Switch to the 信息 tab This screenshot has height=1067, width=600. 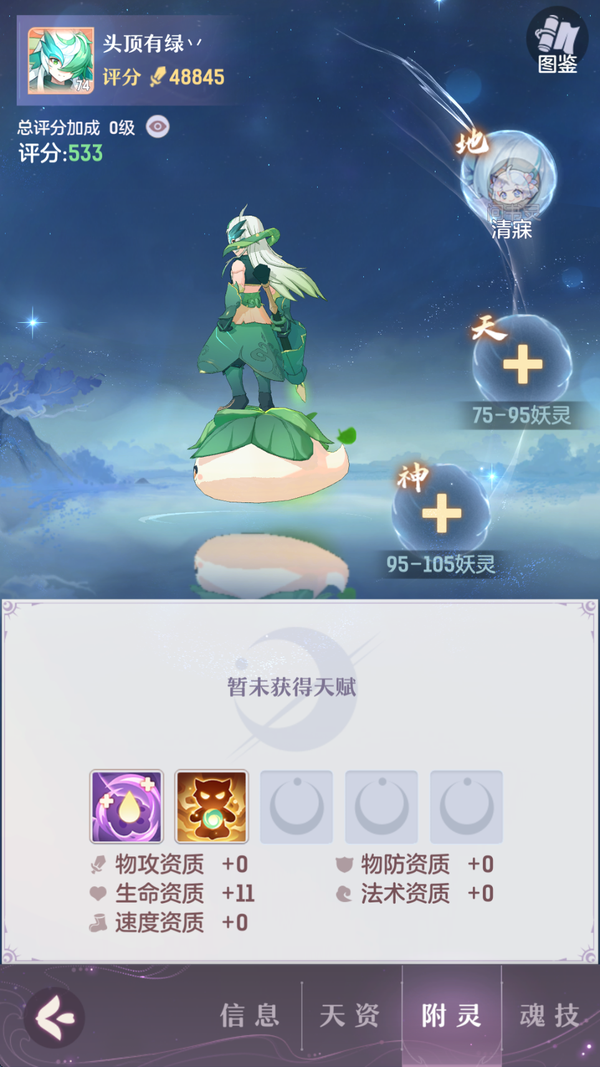tap(250, 1016)
